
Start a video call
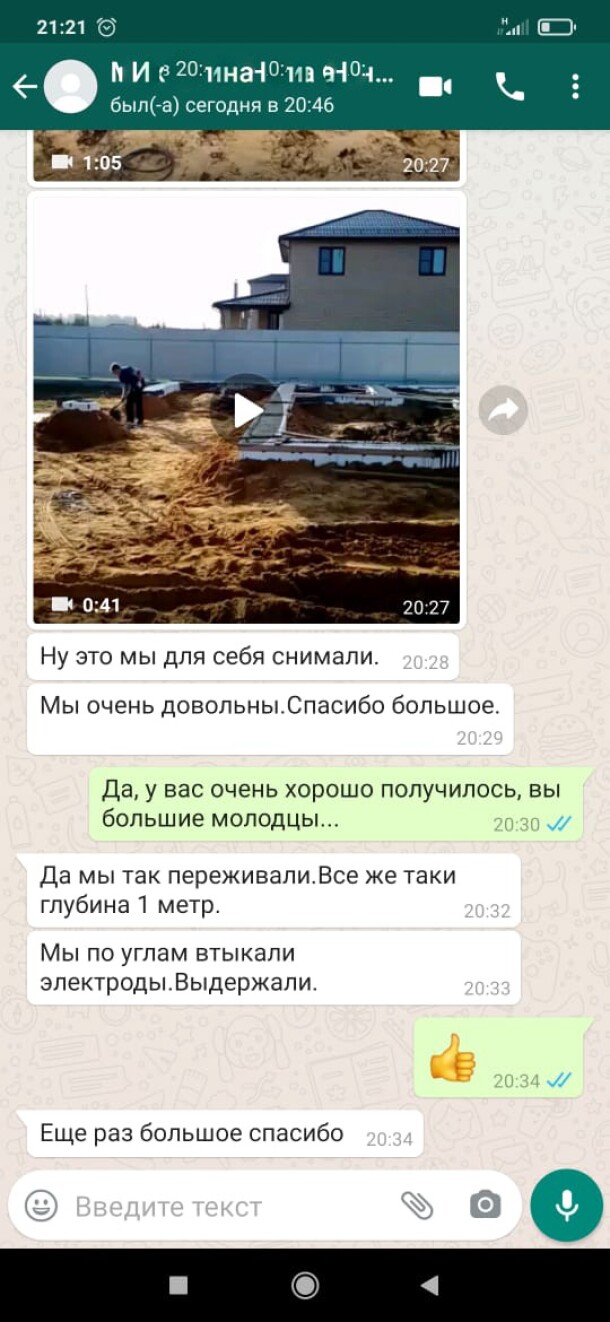coord(435,87)
